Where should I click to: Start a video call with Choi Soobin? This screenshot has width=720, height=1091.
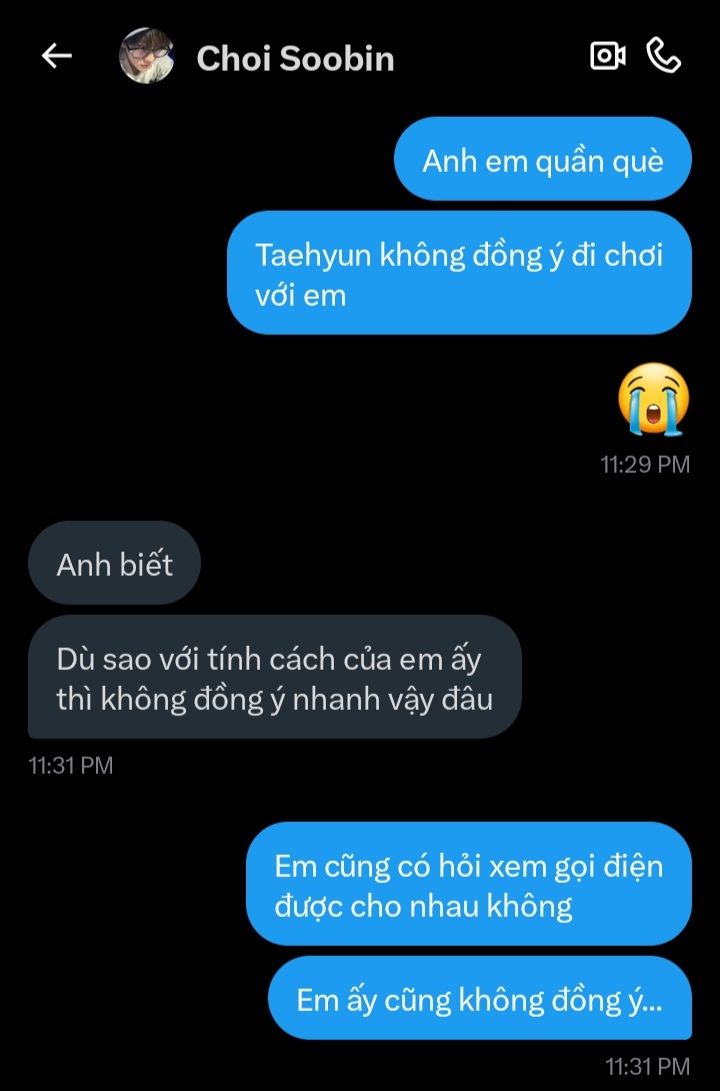[x=607, y=56]
